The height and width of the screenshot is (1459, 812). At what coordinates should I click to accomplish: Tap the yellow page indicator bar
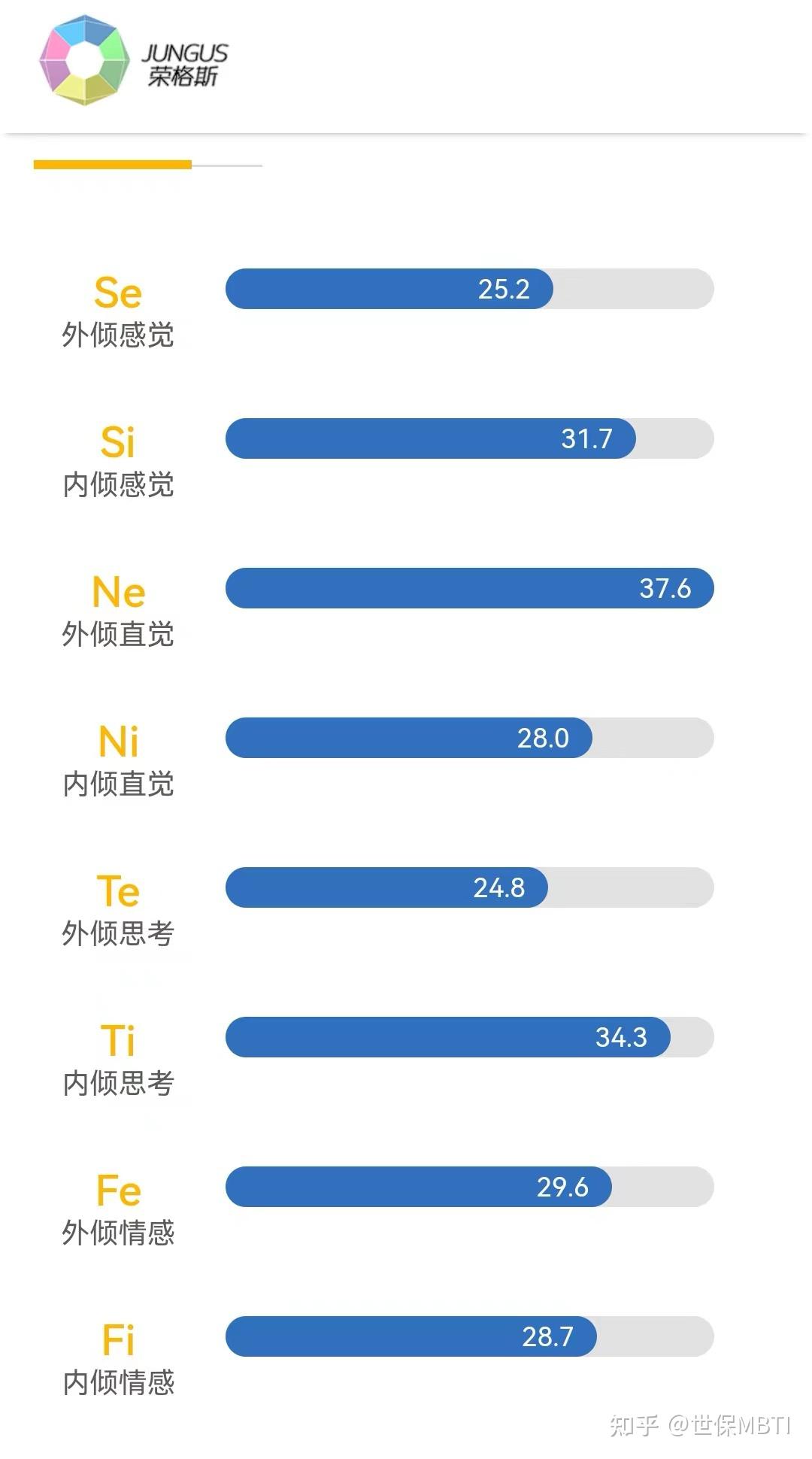(x=113, y=165)
